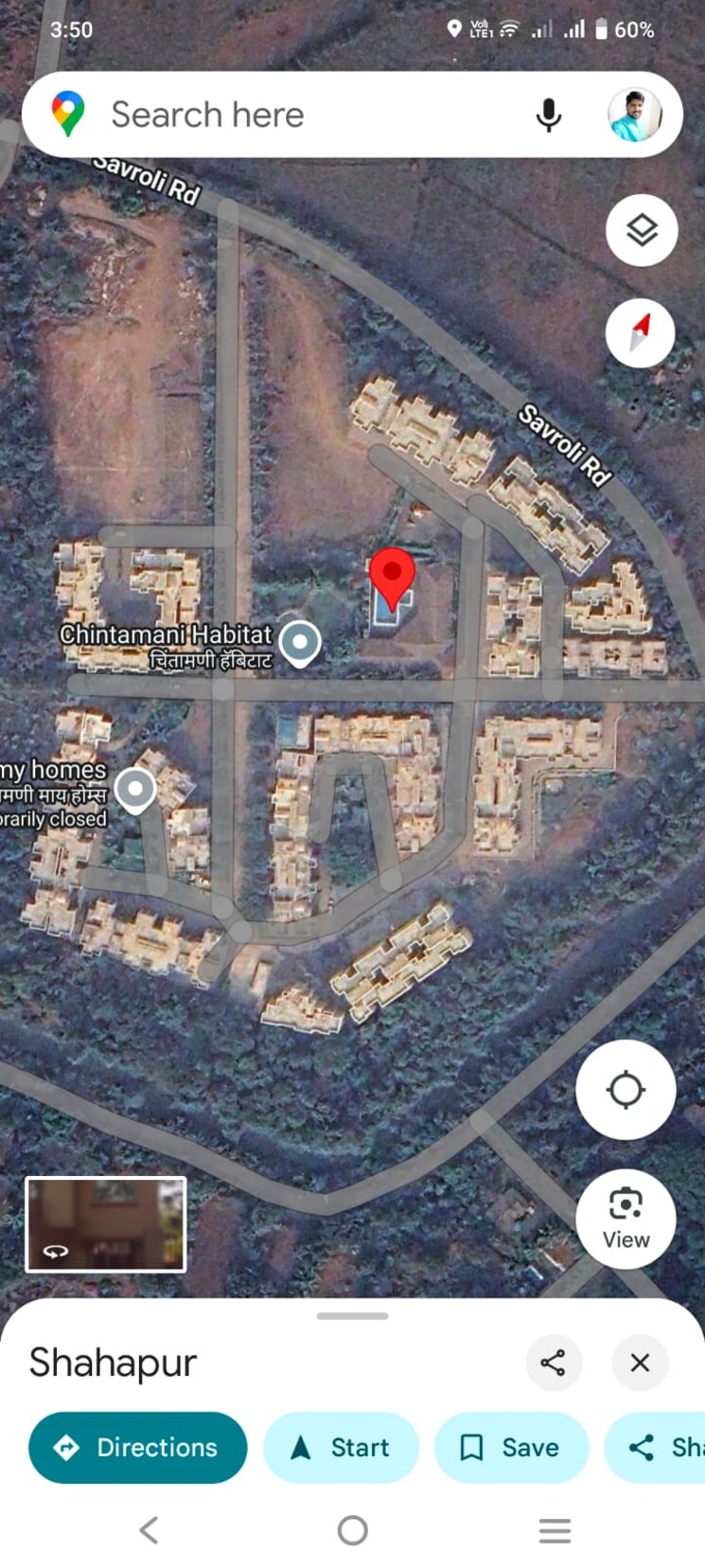Screen dimensions: 705x1568
Task: Save Shahapur to your places
Action: click(x=511, y=1447)
